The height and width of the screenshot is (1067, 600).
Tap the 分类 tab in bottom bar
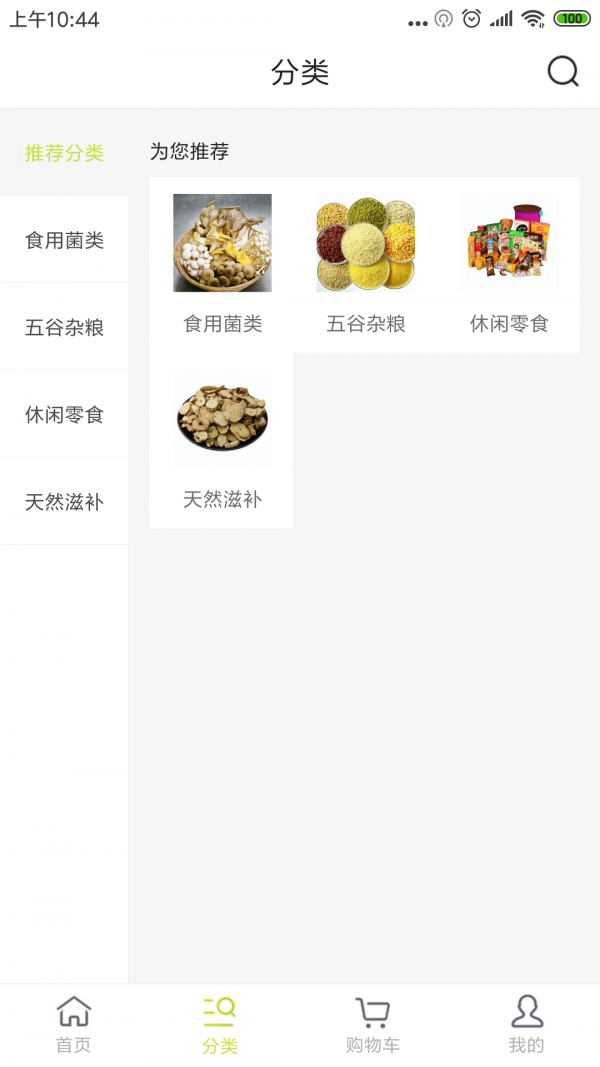tap(220, 1024)
